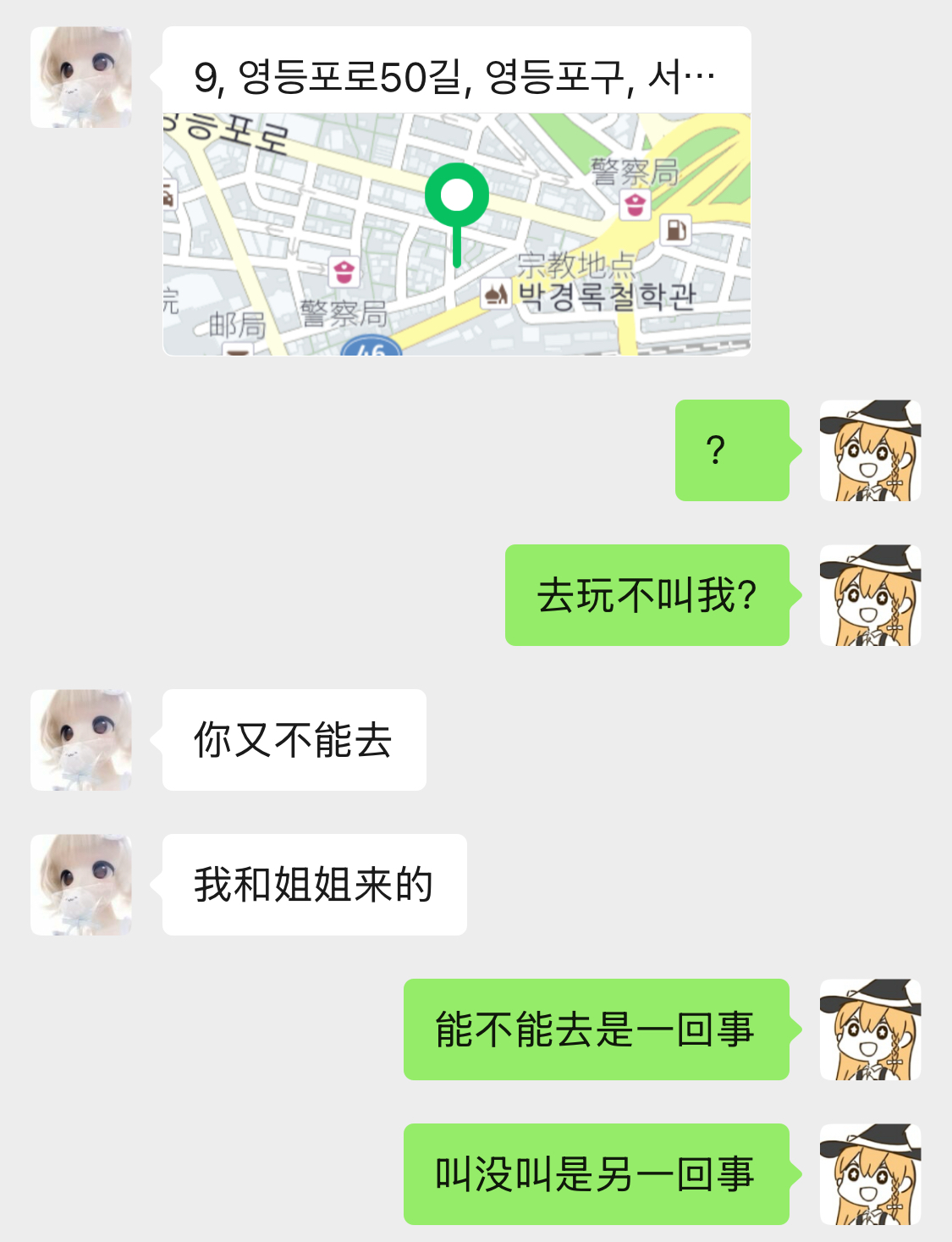Open sender's avatar beside the location message
Viewport: 952px width, 1242px height.
coord(81,77)
